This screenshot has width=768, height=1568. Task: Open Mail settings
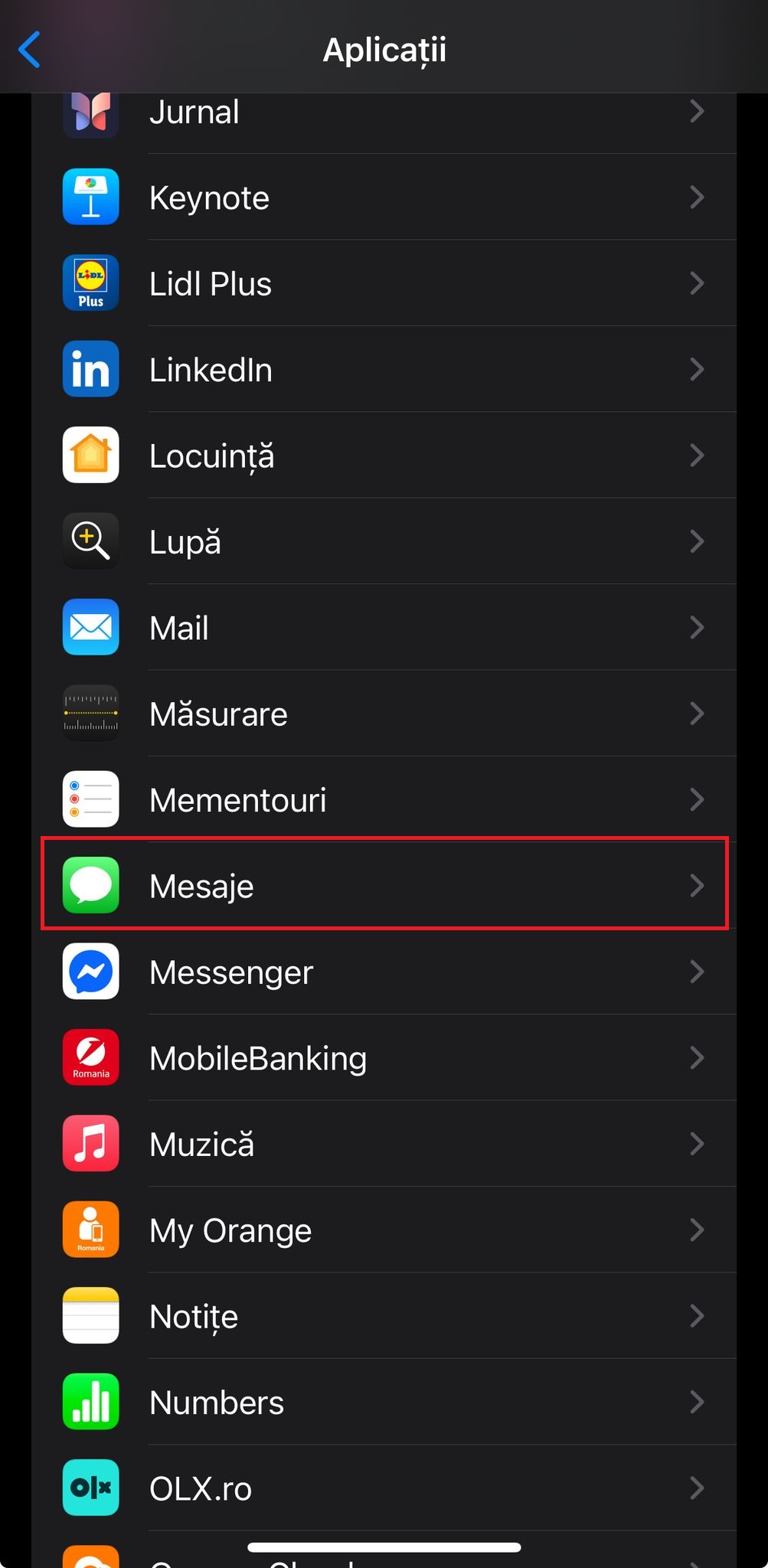pyautogui.click(x=383, y=628)
